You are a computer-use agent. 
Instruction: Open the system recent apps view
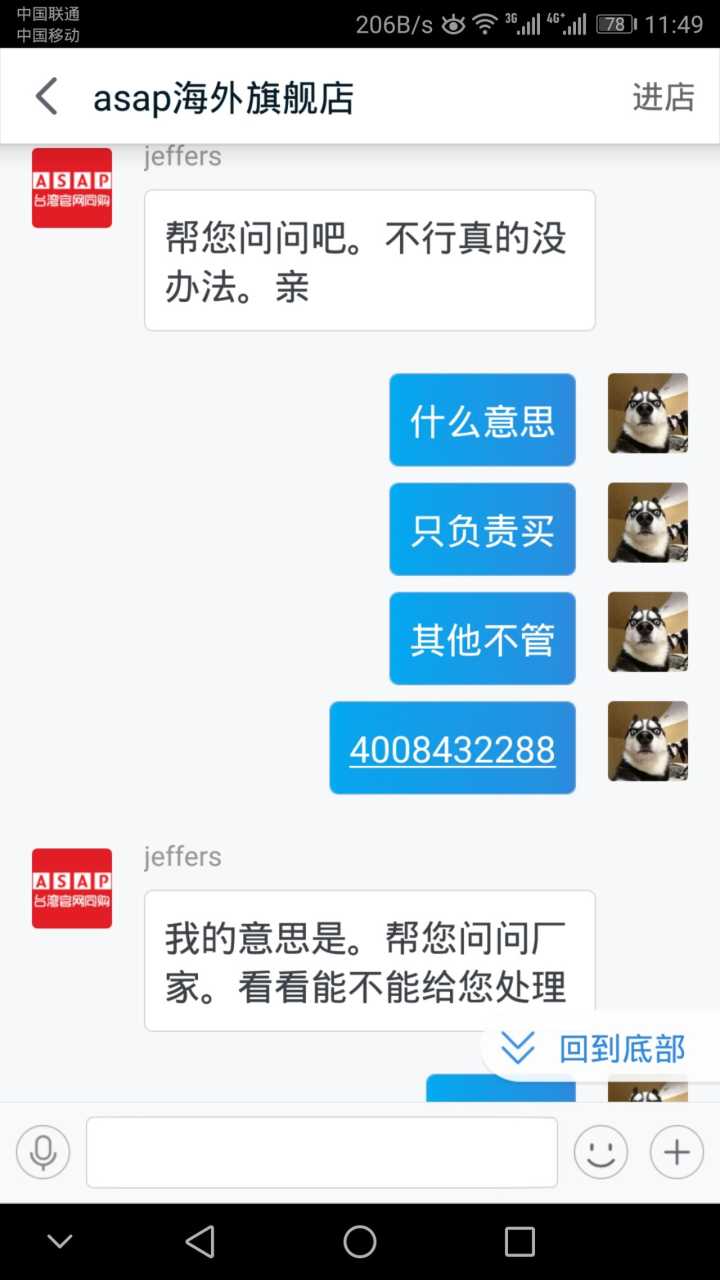tap(520, 1242)
